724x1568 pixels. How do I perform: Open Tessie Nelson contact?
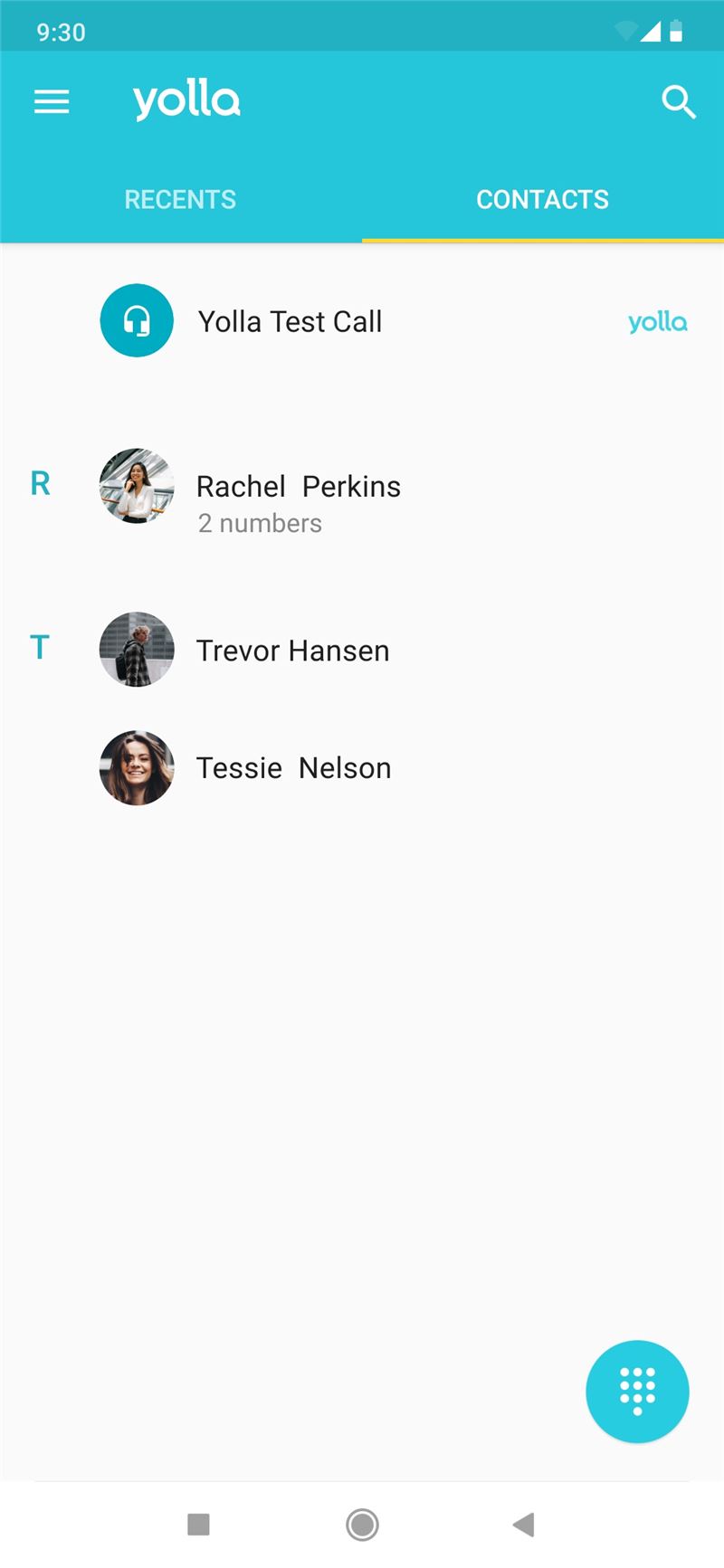[293, 768]
